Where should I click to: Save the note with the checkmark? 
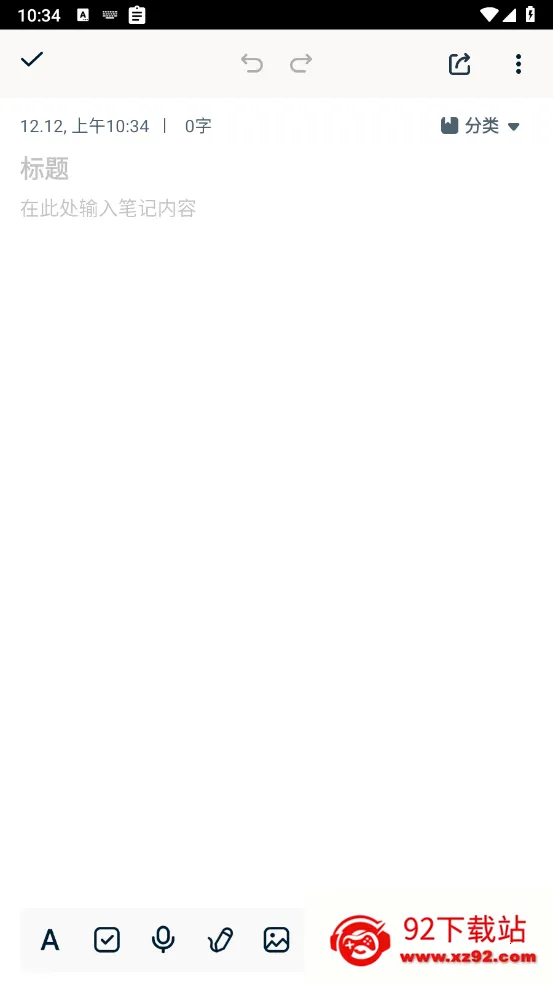32,60
